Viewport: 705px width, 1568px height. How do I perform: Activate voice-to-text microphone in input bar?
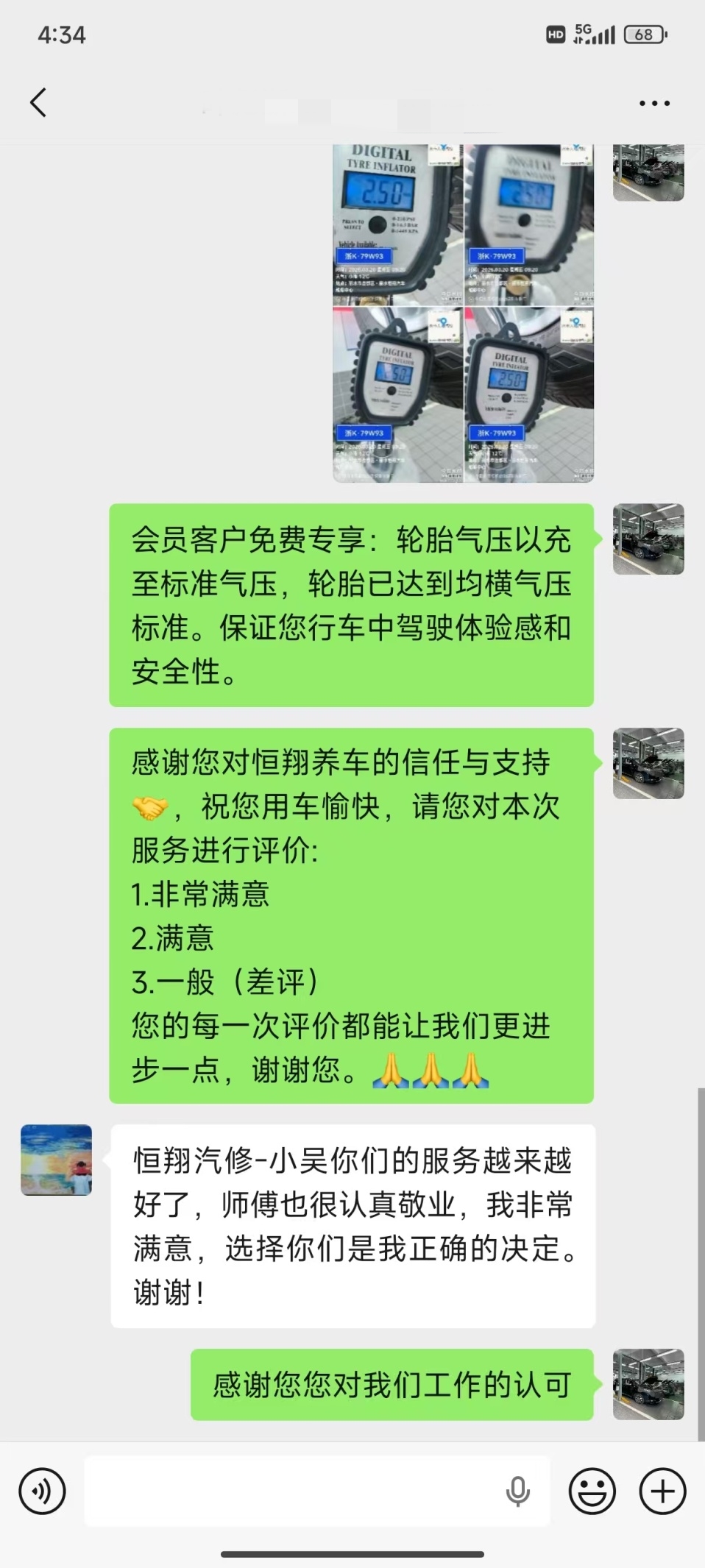click(x=520, y=1491)
